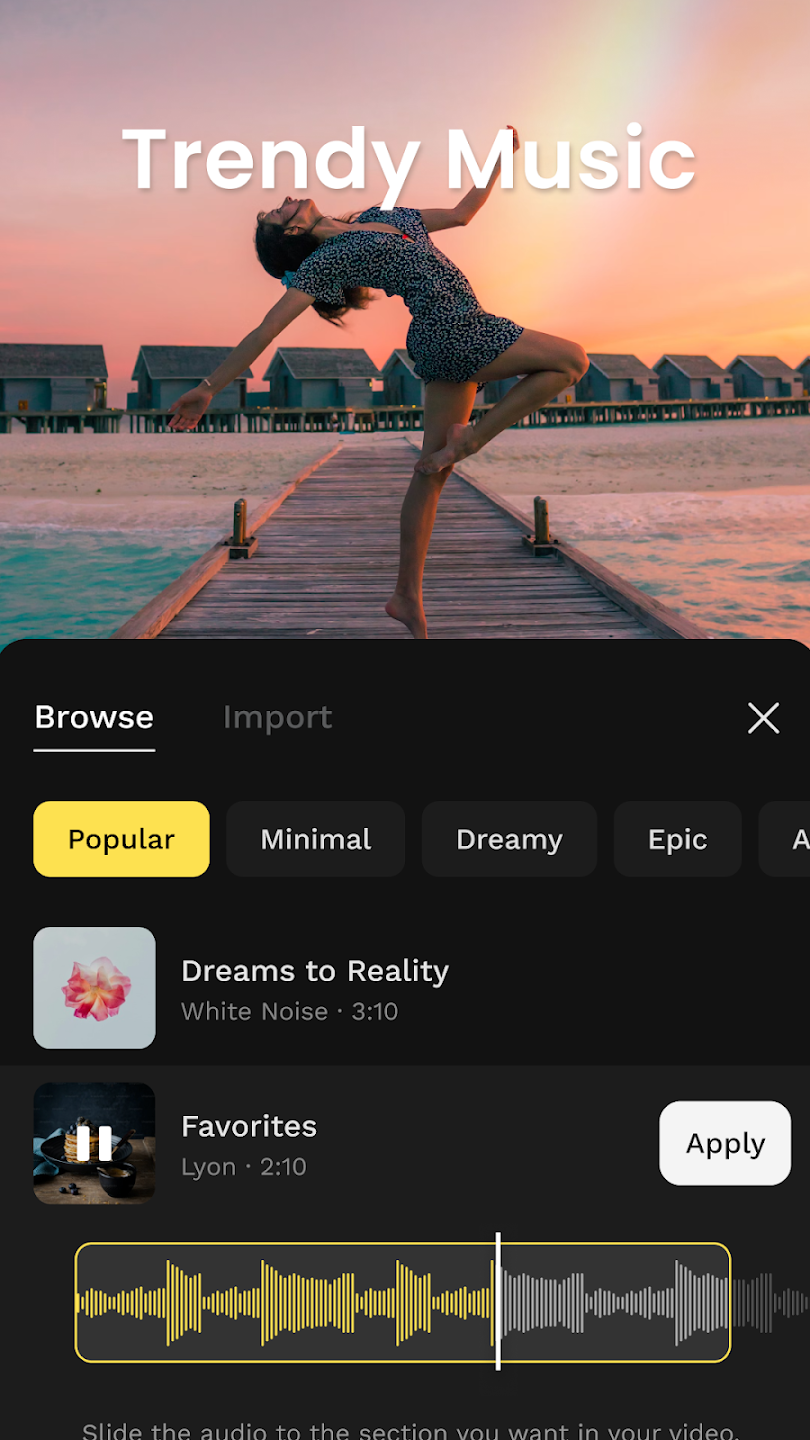Close the music panel
The width and height of the screenshot is (810, 1440).
click(x=763, y=717)
